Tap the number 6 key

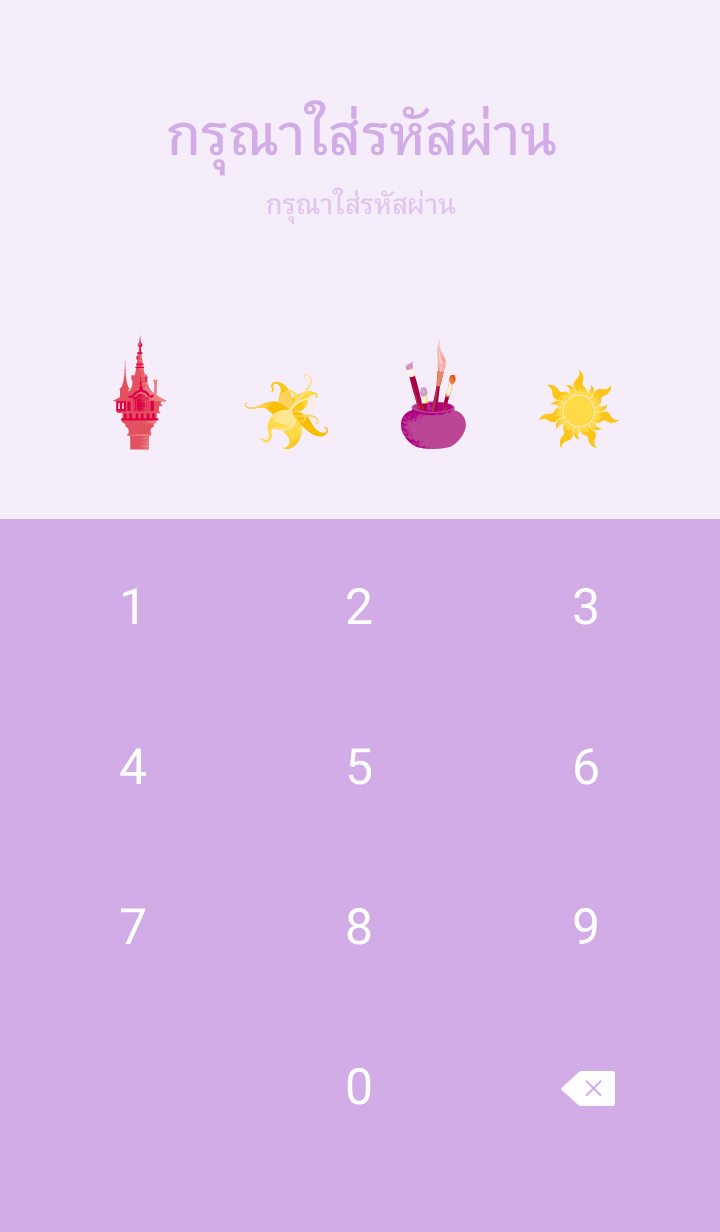[586, 767]
